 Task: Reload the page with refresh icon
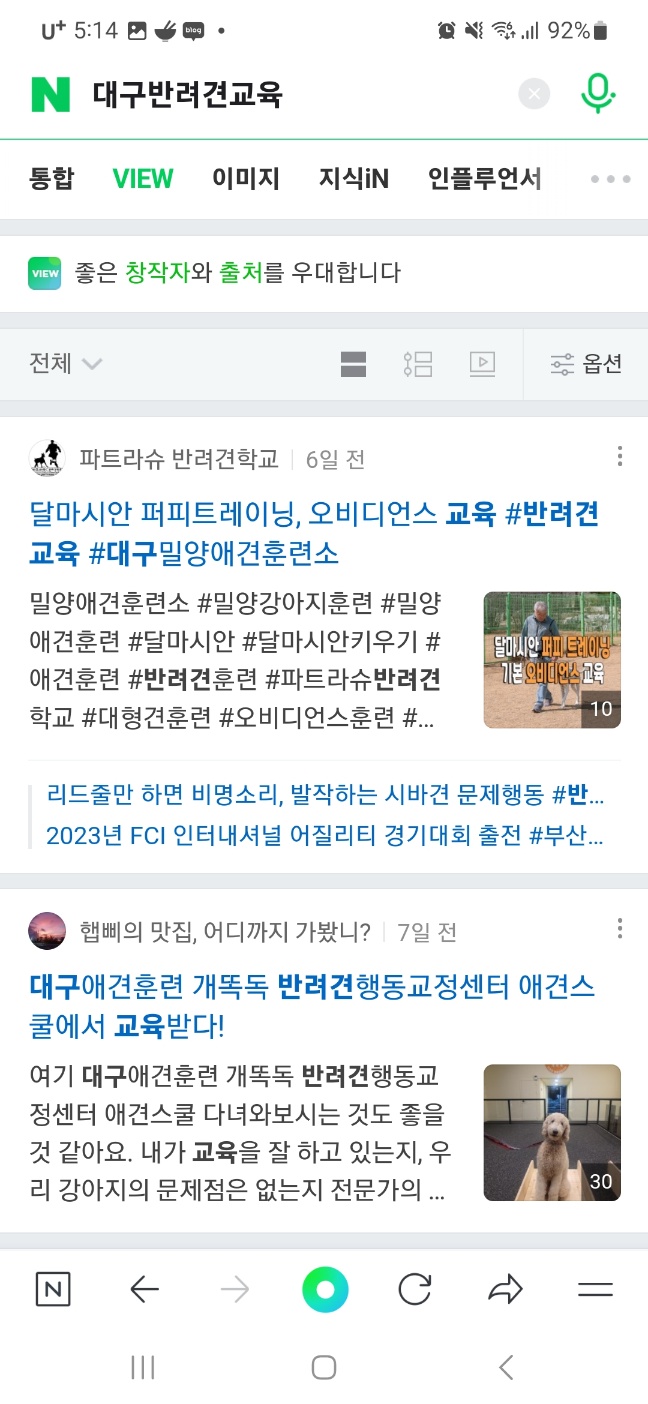(x=414, y=1290)
